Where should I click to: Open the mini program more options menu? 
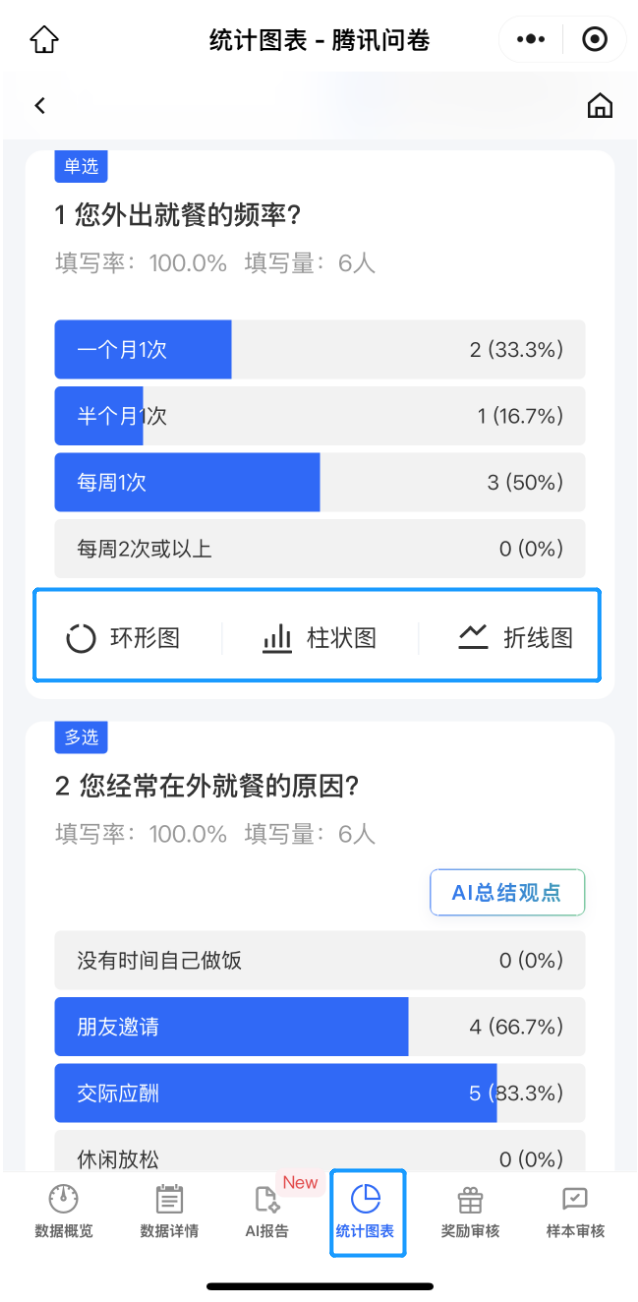(x=530, y=40)
